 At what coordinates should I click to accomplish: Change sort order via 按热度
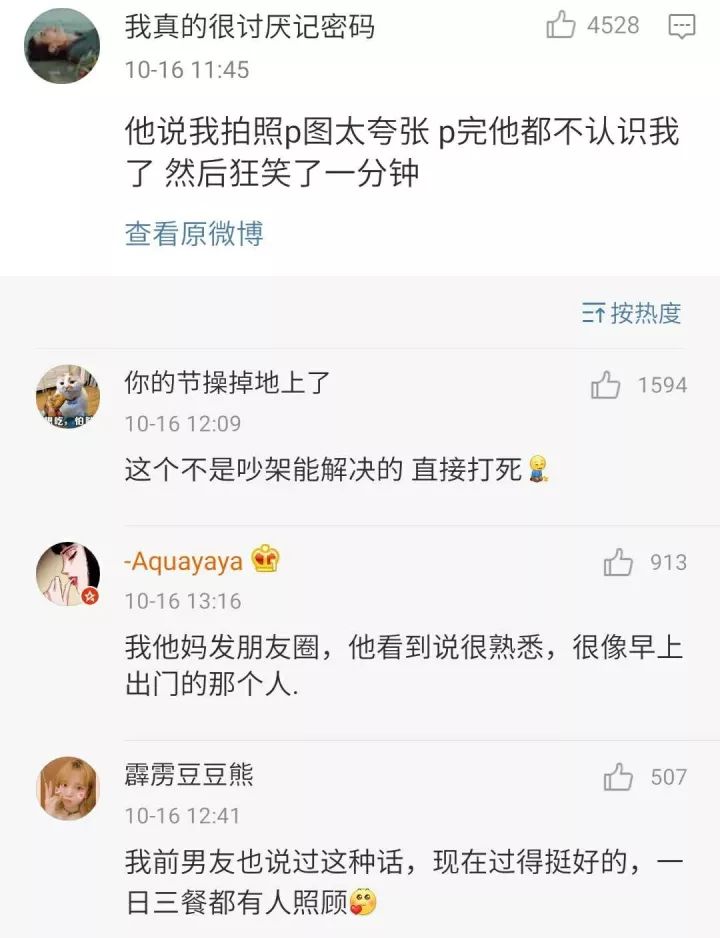click(632, 313)
